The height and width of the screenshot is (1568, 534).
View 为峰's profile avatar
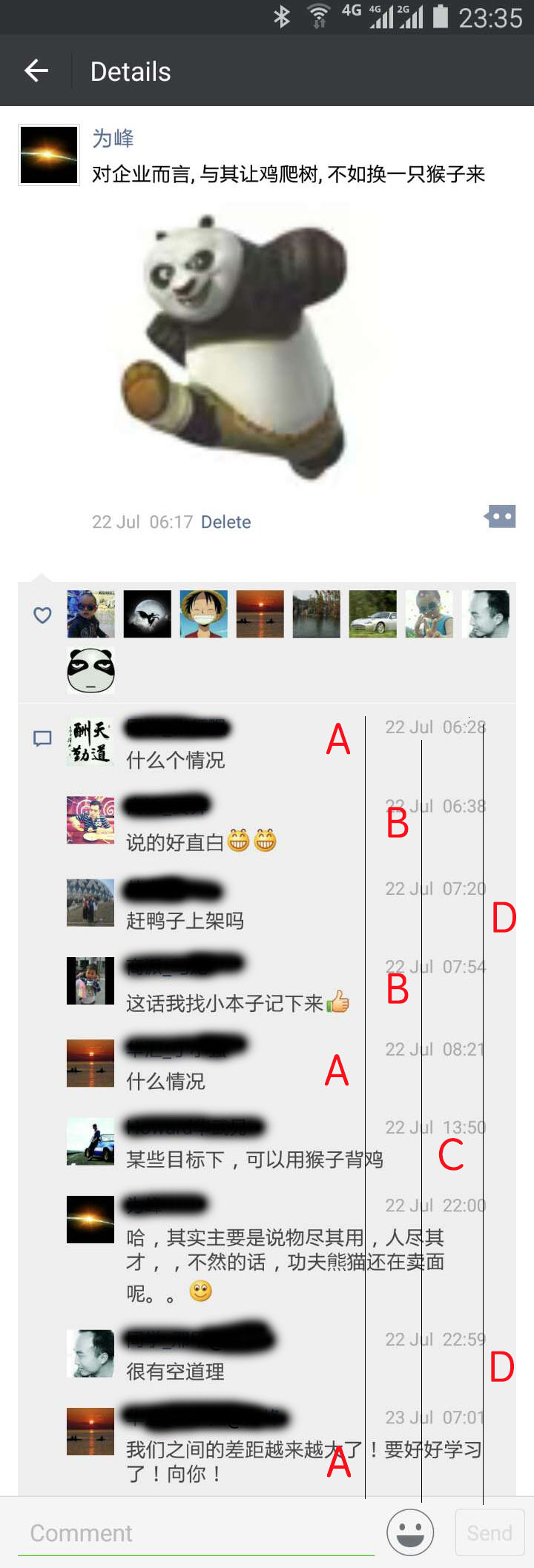click(x=49, y=155)
